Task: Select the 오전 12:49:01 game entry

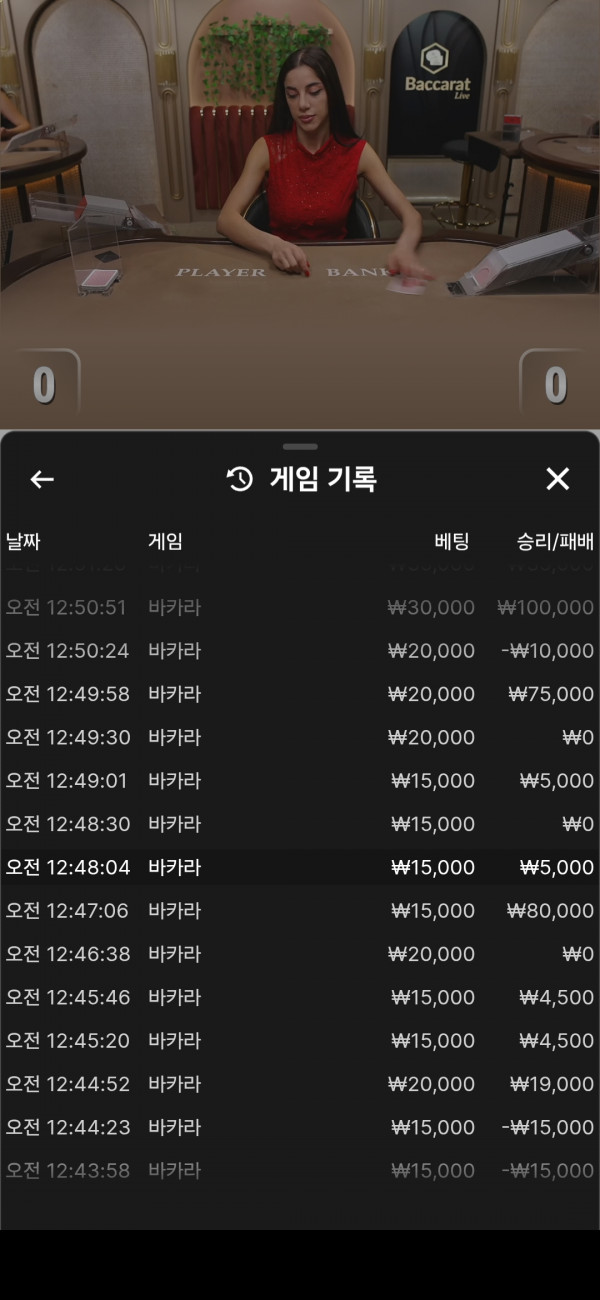Action: click(x=300, y=781)
